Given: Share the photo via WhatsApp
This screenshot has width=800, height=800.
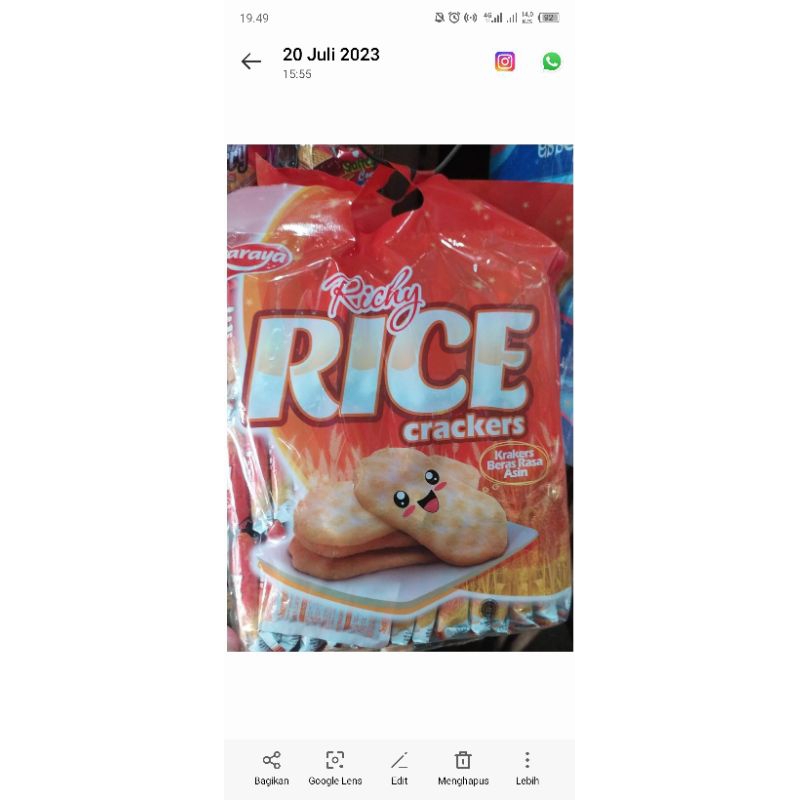Looking at the screenshot, I should coord(552,62).
